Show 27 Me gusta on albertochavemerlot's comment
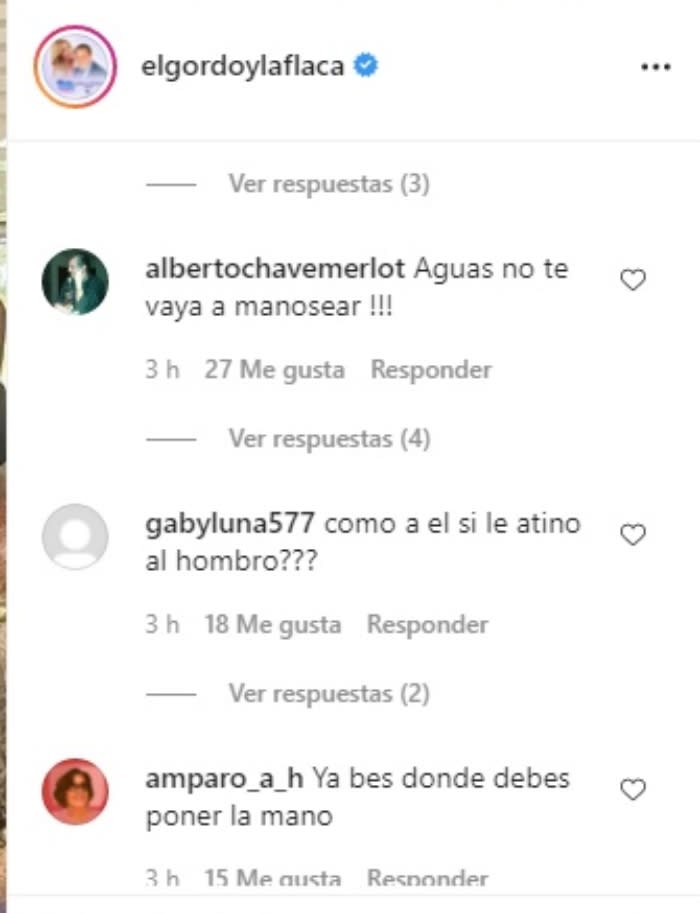This screenshot has height=913, width=700. tap(274, 370)
